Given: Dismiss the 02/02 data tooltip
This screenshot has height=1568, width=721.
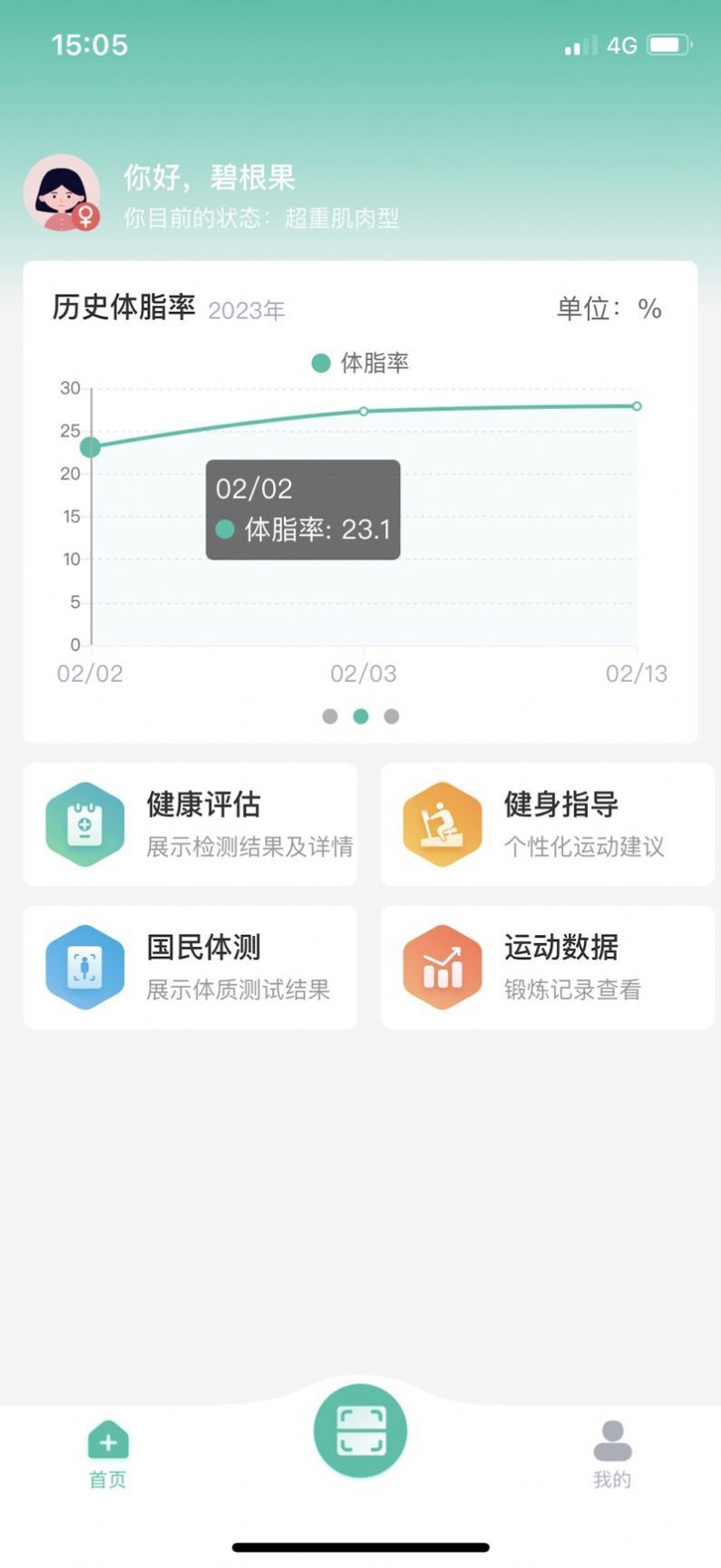Looking at the screenshot, I should coord(302,508).
